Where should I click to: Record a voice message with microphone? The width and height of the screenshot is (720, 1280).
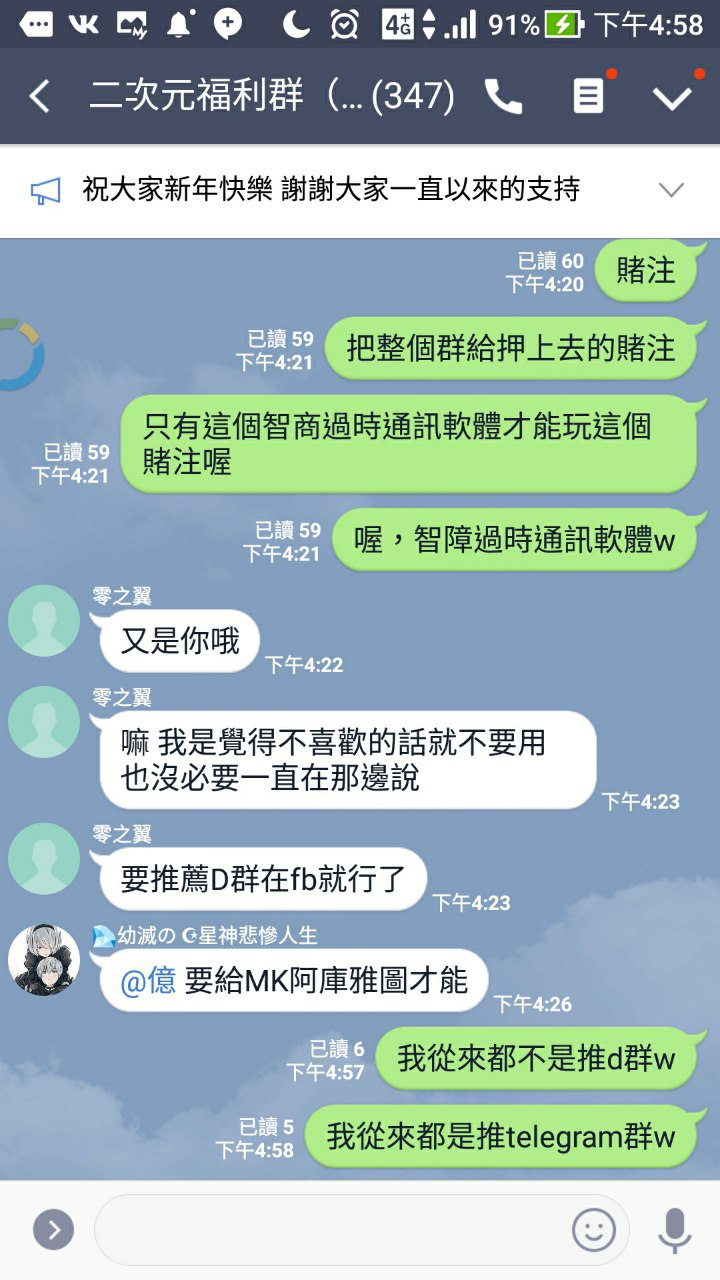coord(675,1230)
